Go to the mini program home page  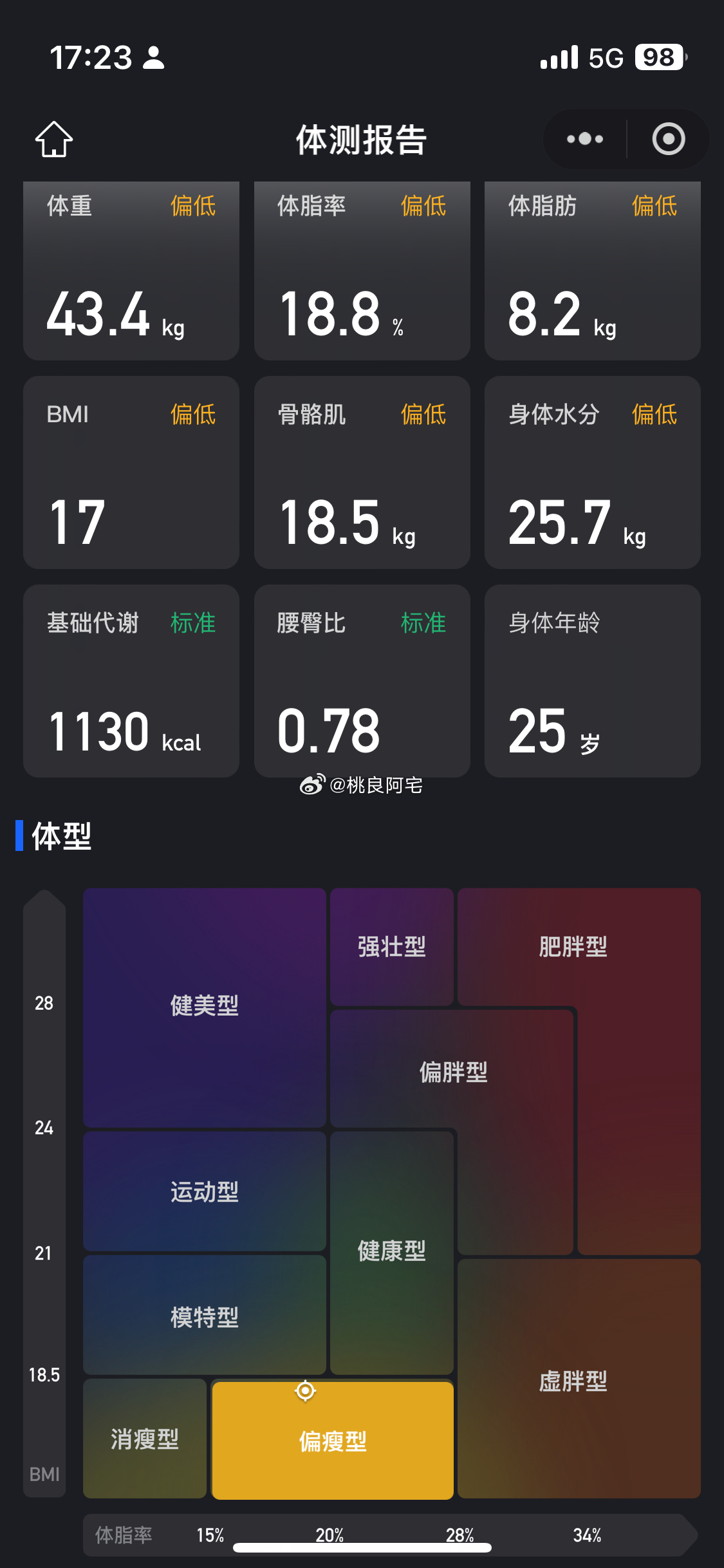(53, 139)
